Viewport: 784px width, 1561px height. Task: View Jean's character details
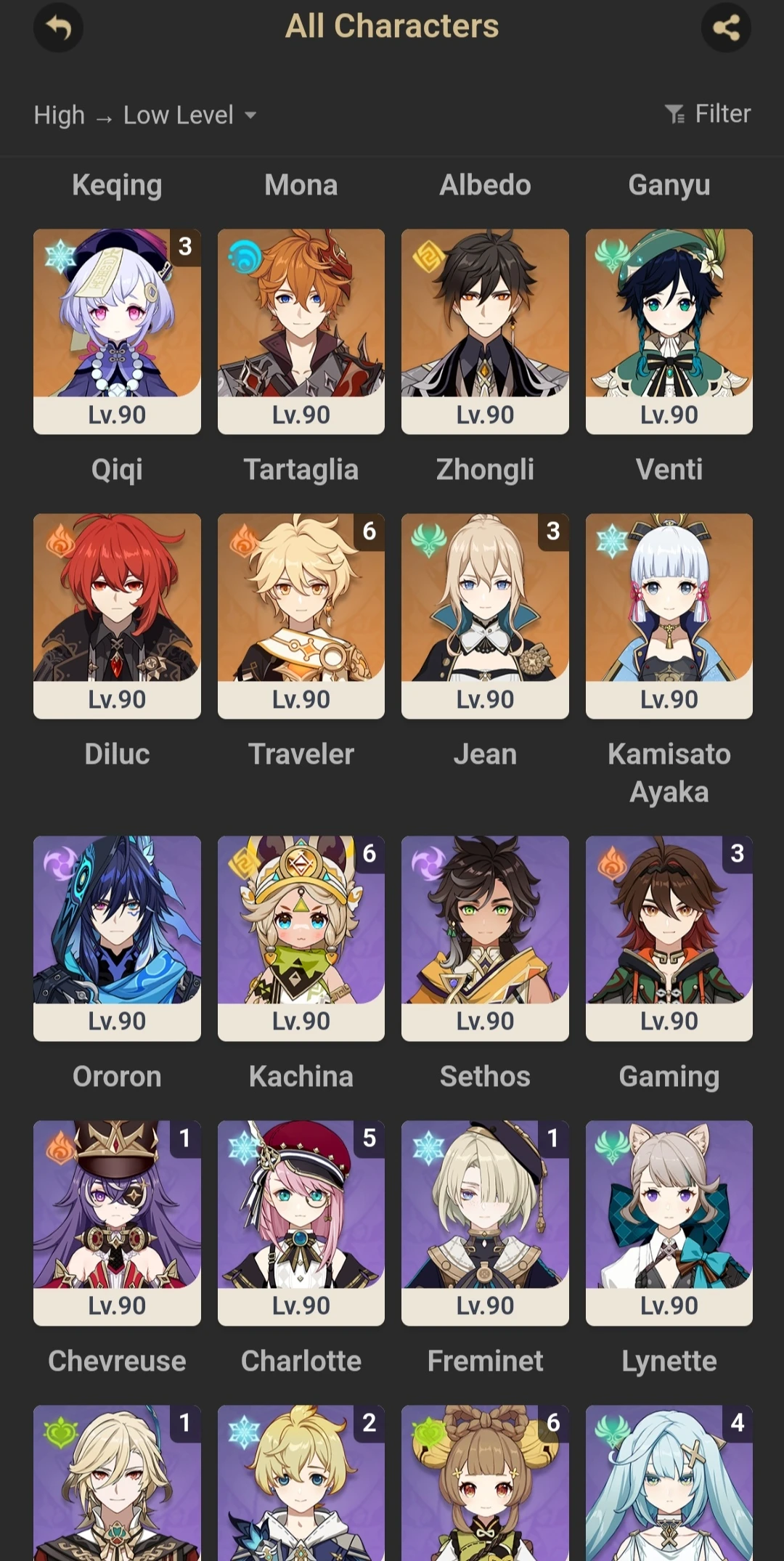(x=485, y=615)
